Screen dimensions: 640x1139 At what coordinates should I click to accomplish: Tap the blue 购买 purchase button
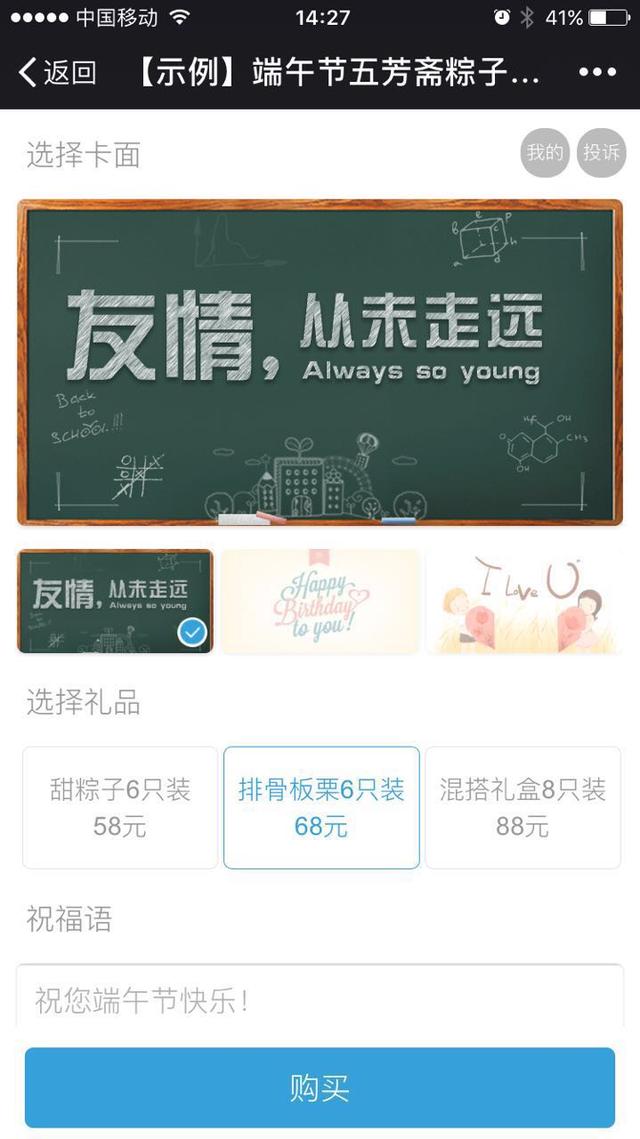point(320,1087)
